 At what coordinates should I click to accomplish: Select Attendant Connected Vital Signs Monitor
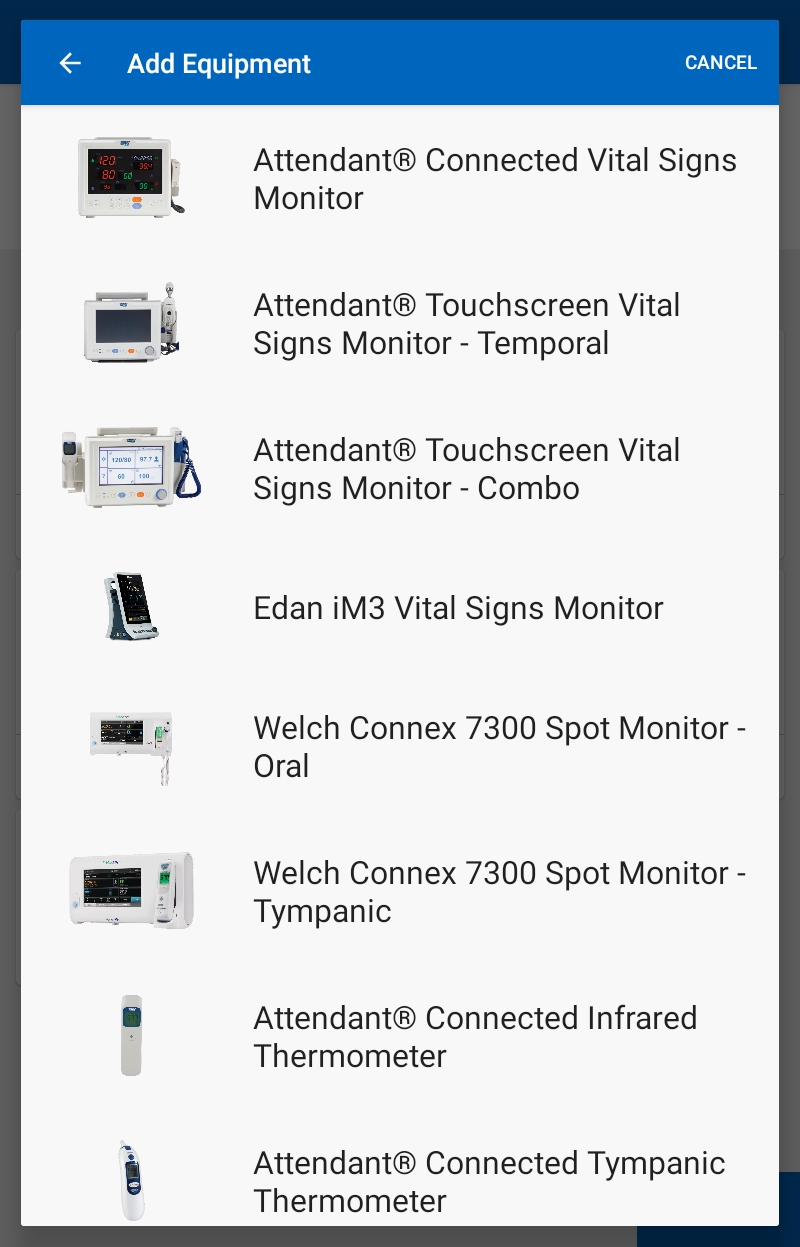pyautogui.click(x=494, y=178)
